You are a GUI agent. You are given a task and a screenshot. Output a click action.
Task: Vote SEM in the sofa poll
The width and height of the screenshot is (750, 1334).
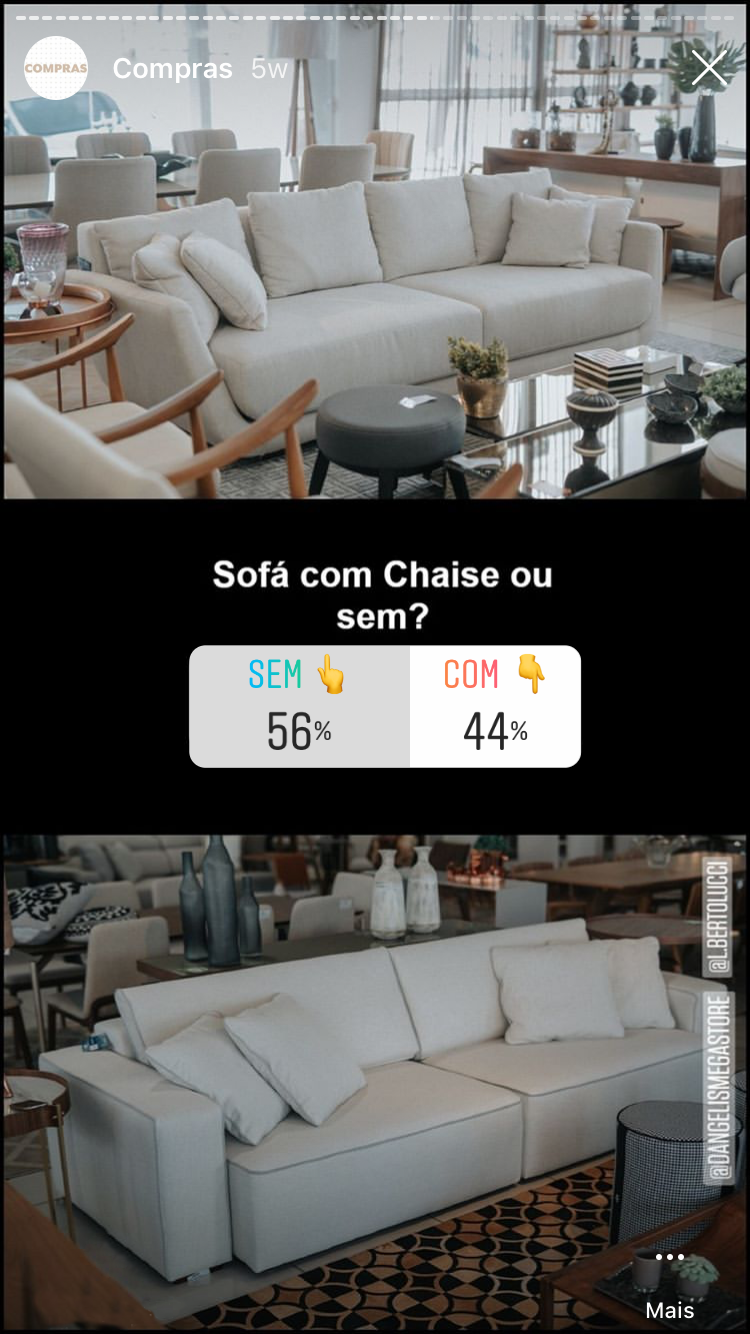pos(299,706)
